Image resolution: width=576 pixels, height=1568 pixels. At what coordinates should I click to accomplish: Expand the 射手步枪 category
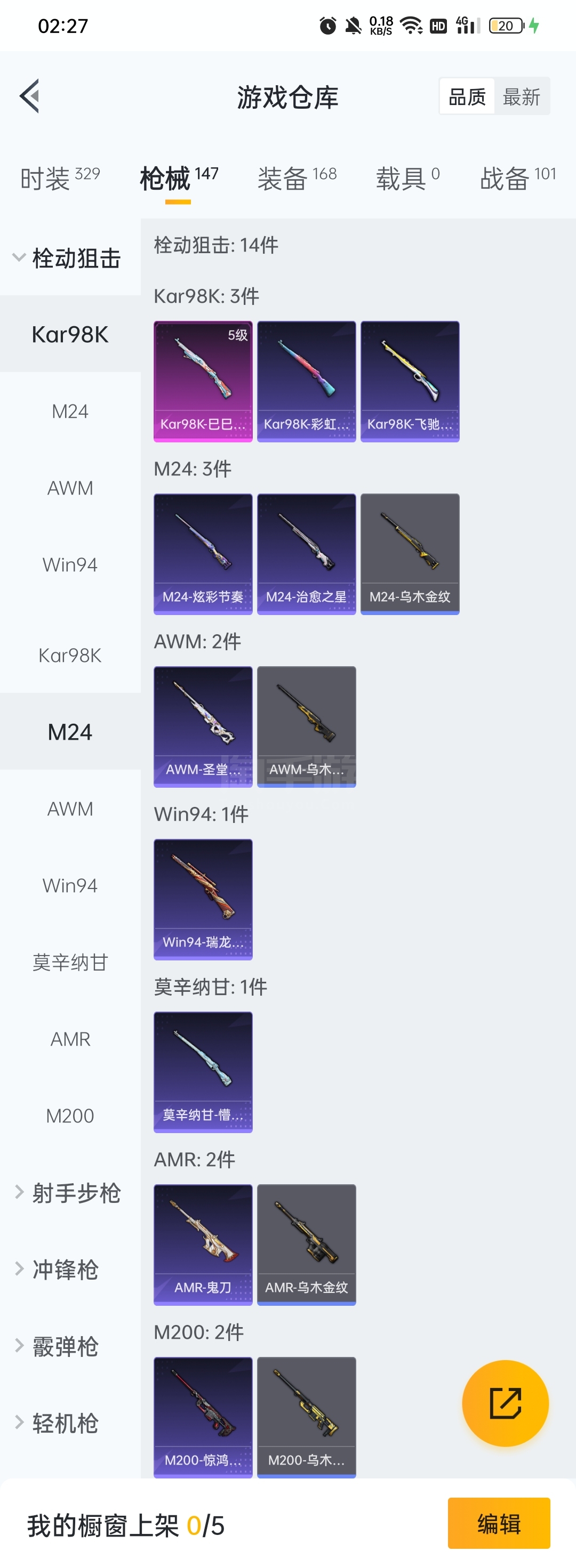pos(68,1193)
